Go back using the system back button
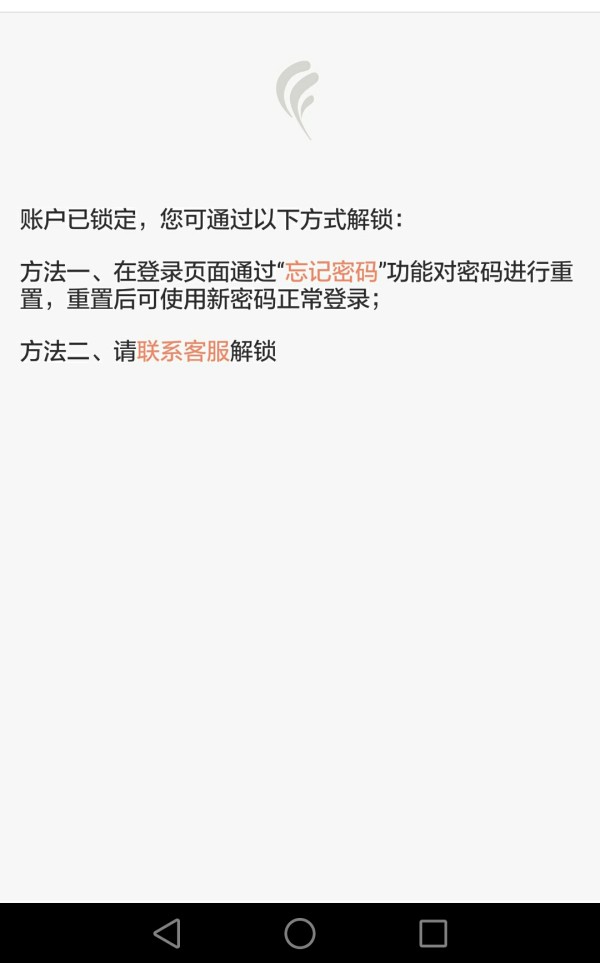Image resolution: width=600 pixels, height=963 pixels. click(x=167, y=933)
